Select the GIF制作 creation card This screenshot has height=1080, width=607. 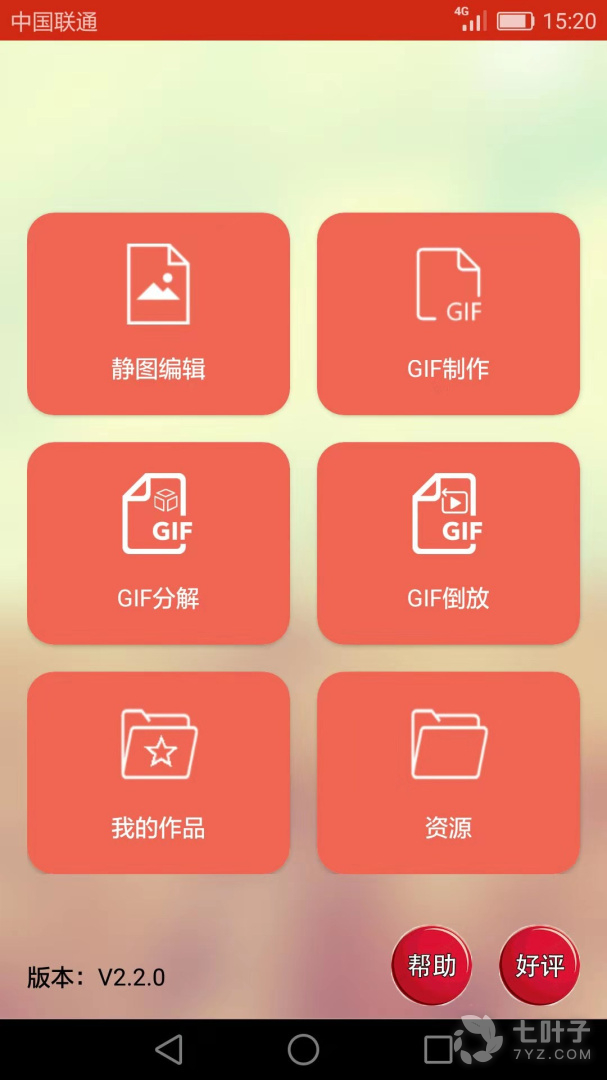(x=448, y=313)
